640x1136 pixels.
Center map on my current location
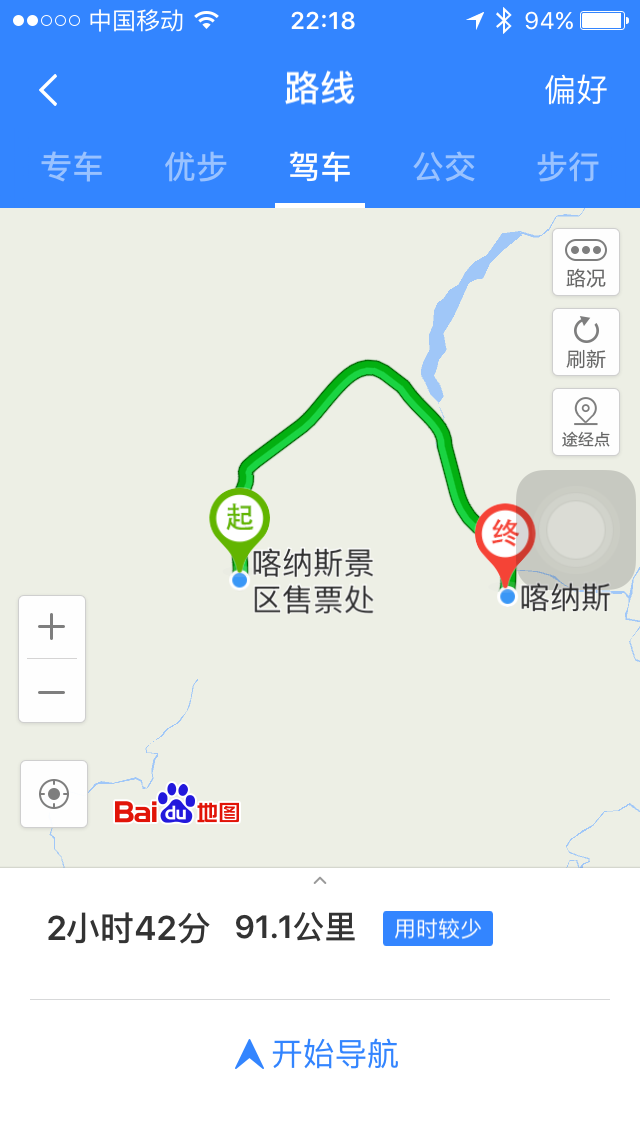54,794
